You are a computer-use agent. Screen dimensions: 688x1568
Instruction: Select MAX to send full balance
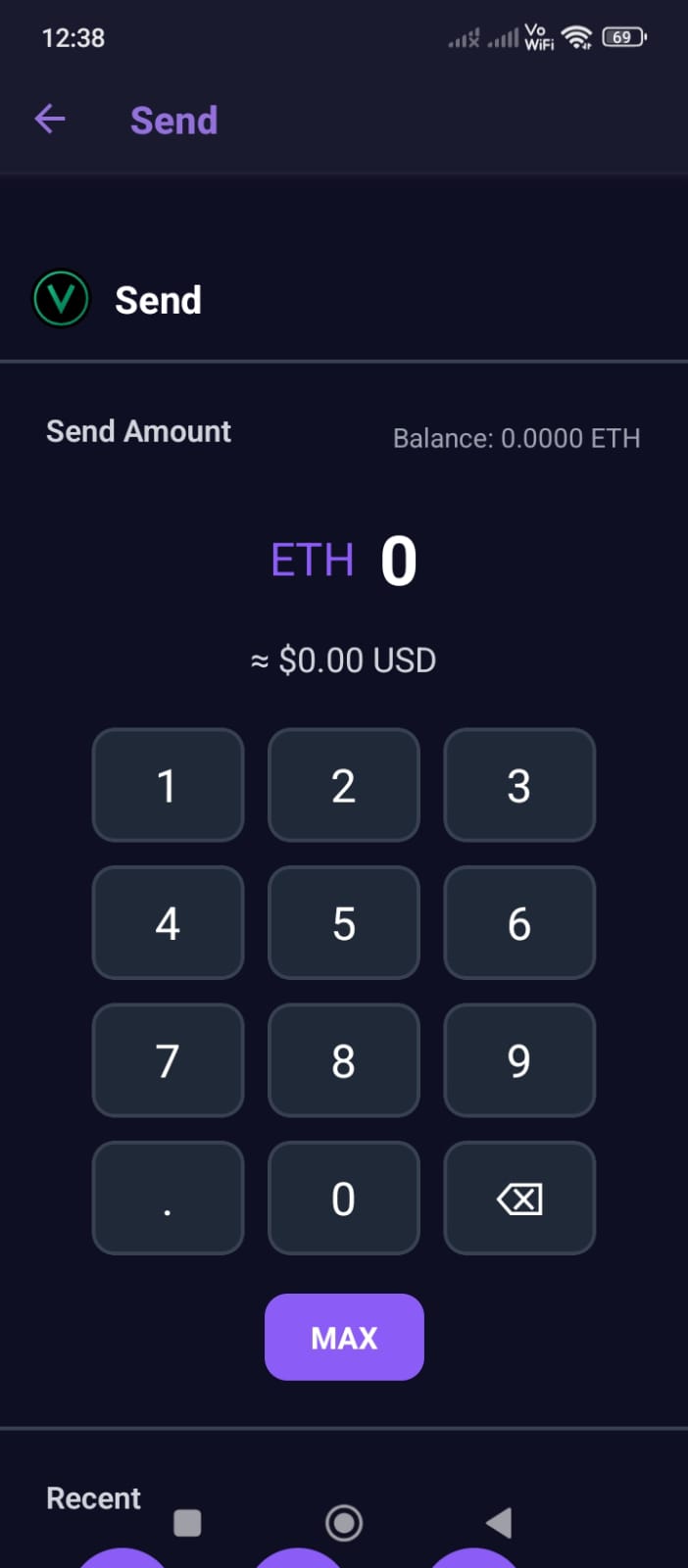pos(344,1337)
